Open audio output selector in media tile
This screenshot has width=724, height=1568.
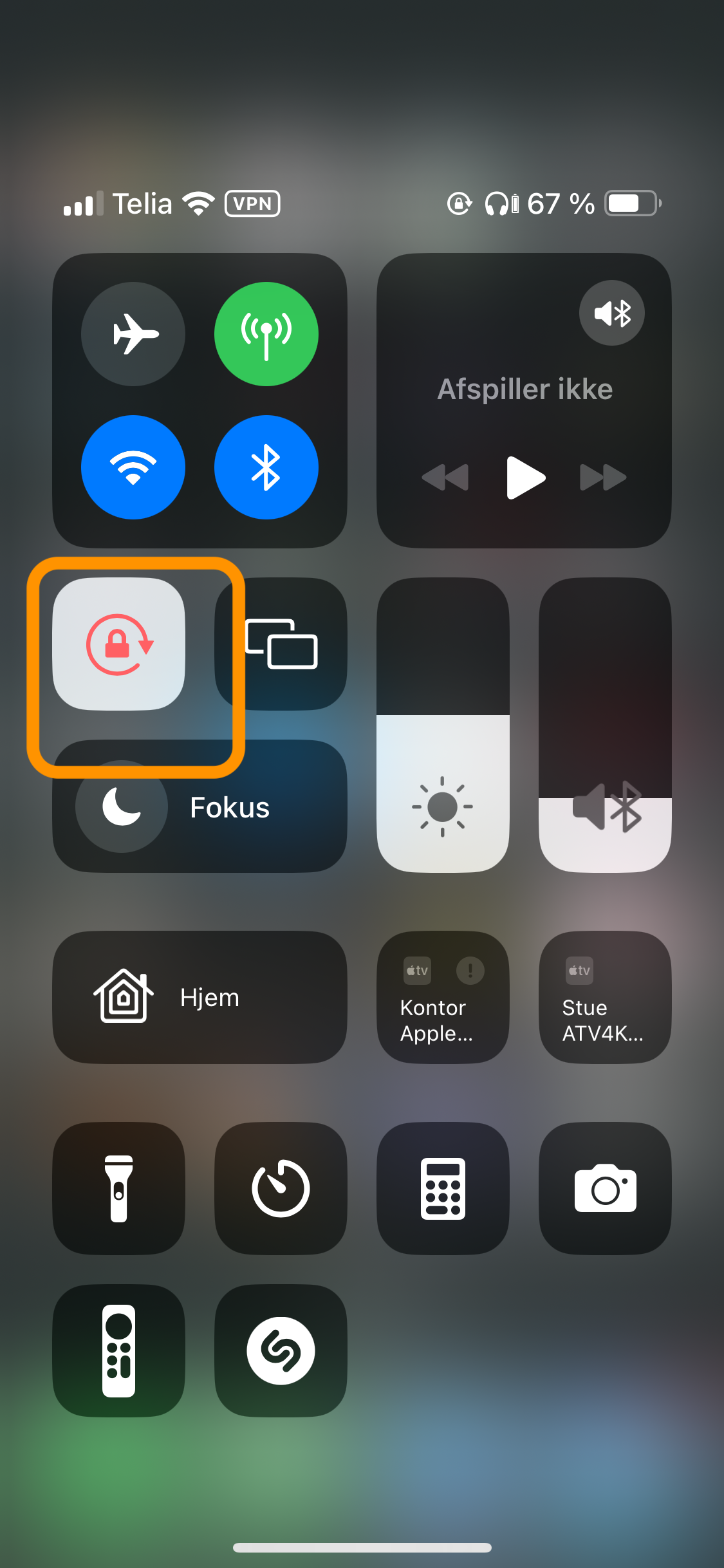(611, 313)
